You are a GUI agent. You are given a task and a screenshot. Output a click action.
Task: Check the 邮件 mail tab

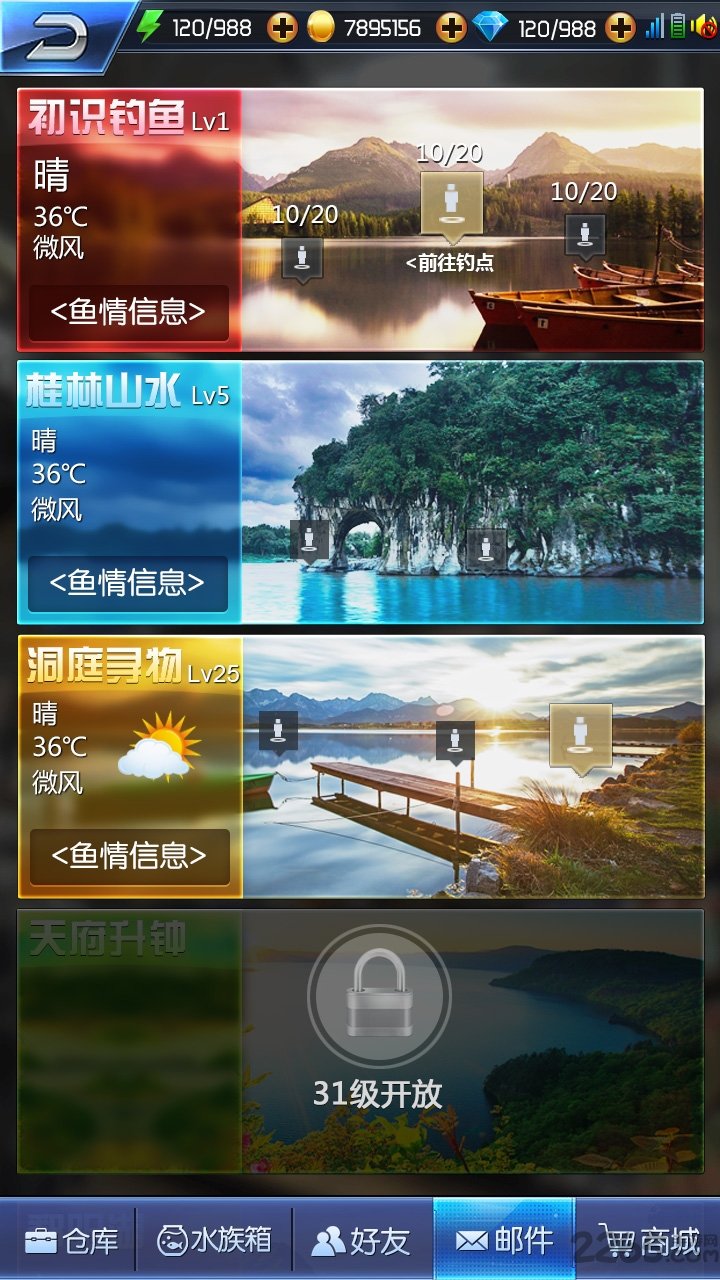(x=504, y=1241)
